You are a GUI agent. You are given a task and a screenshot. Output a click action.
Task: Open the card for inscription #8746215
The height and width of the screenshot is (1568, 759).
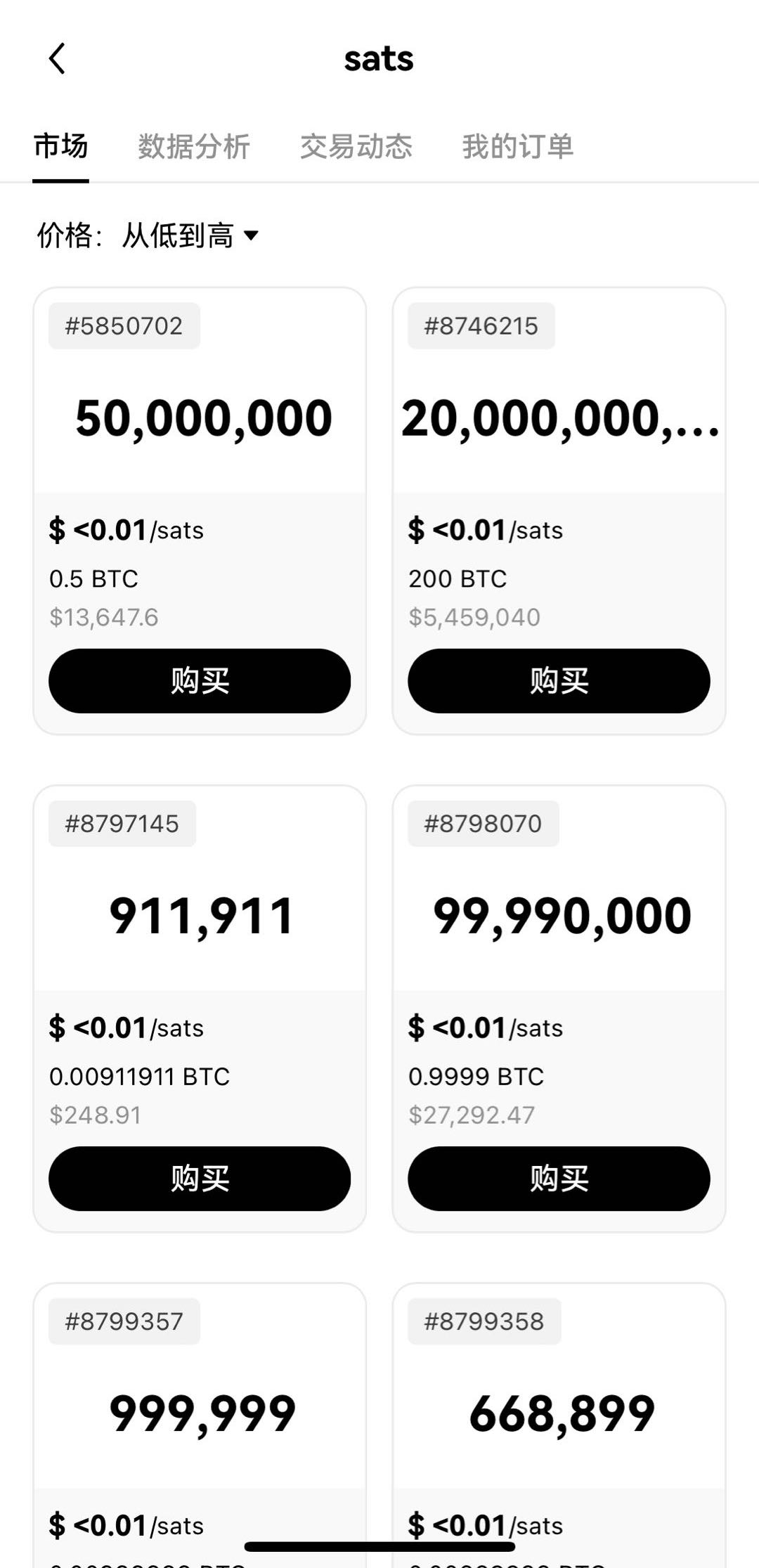(x=559, y=419)
